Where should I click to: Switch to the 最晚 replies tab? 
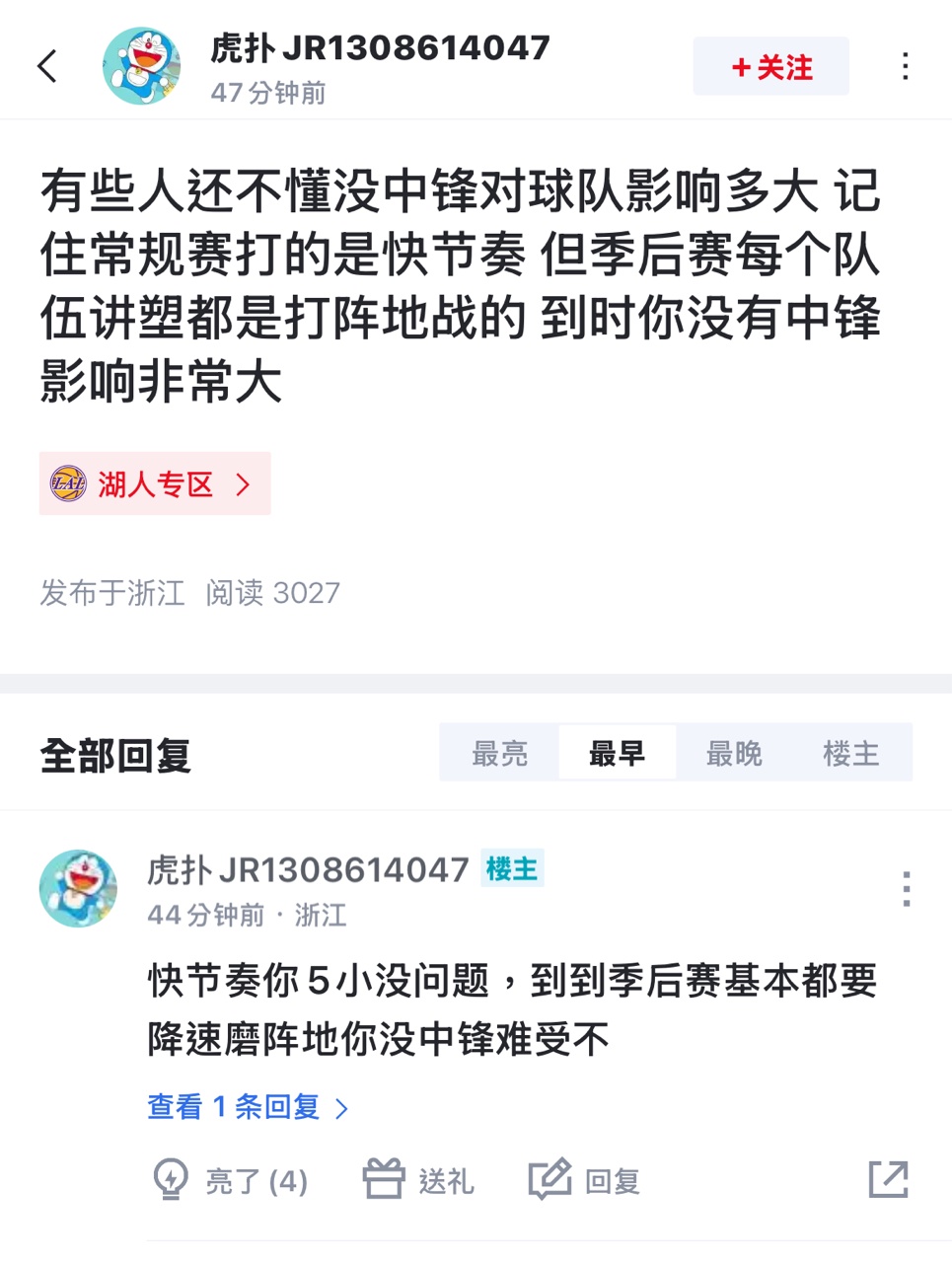coord(734,754)
